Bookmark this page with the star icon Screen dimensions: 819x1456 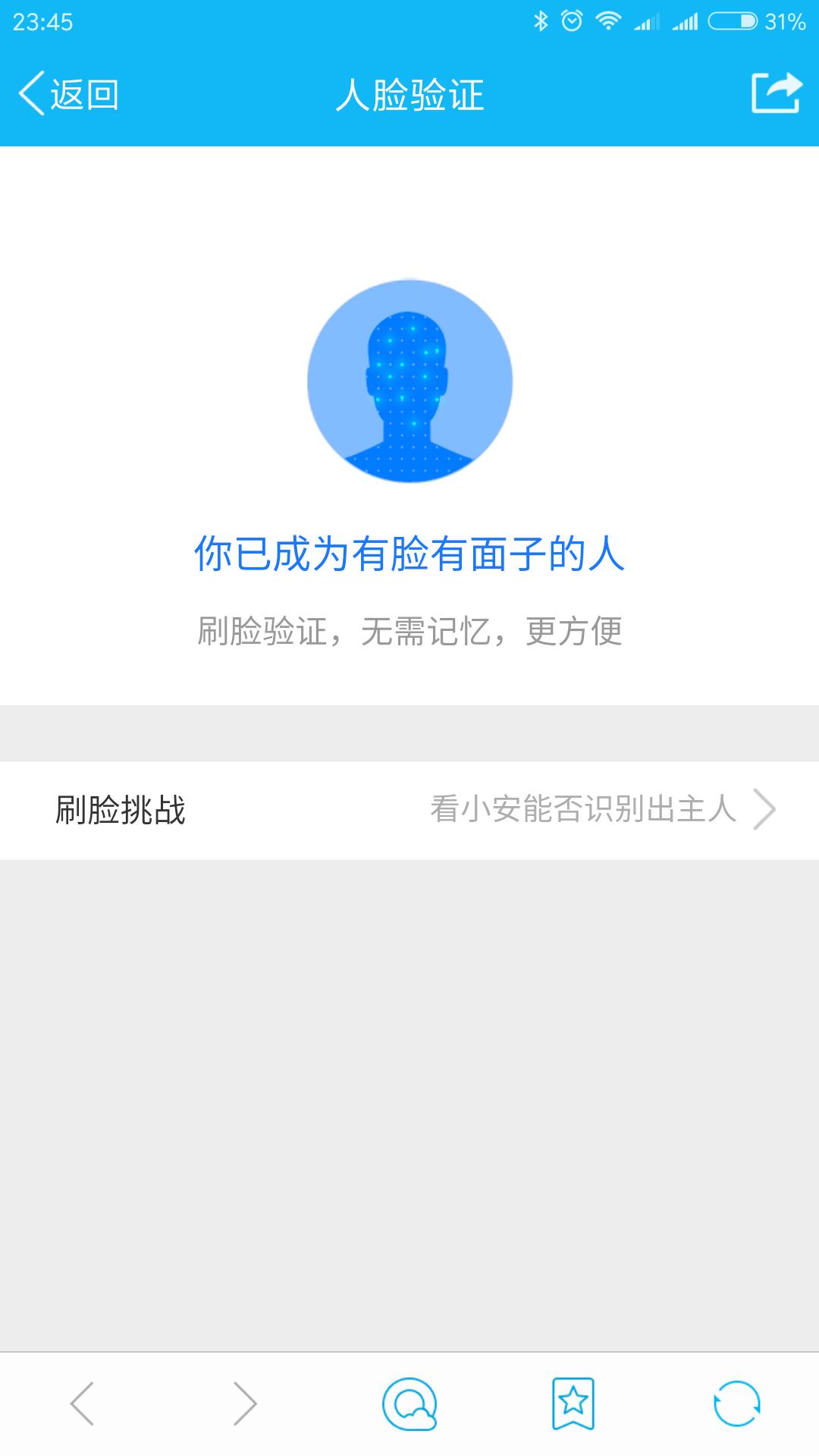573,1404
